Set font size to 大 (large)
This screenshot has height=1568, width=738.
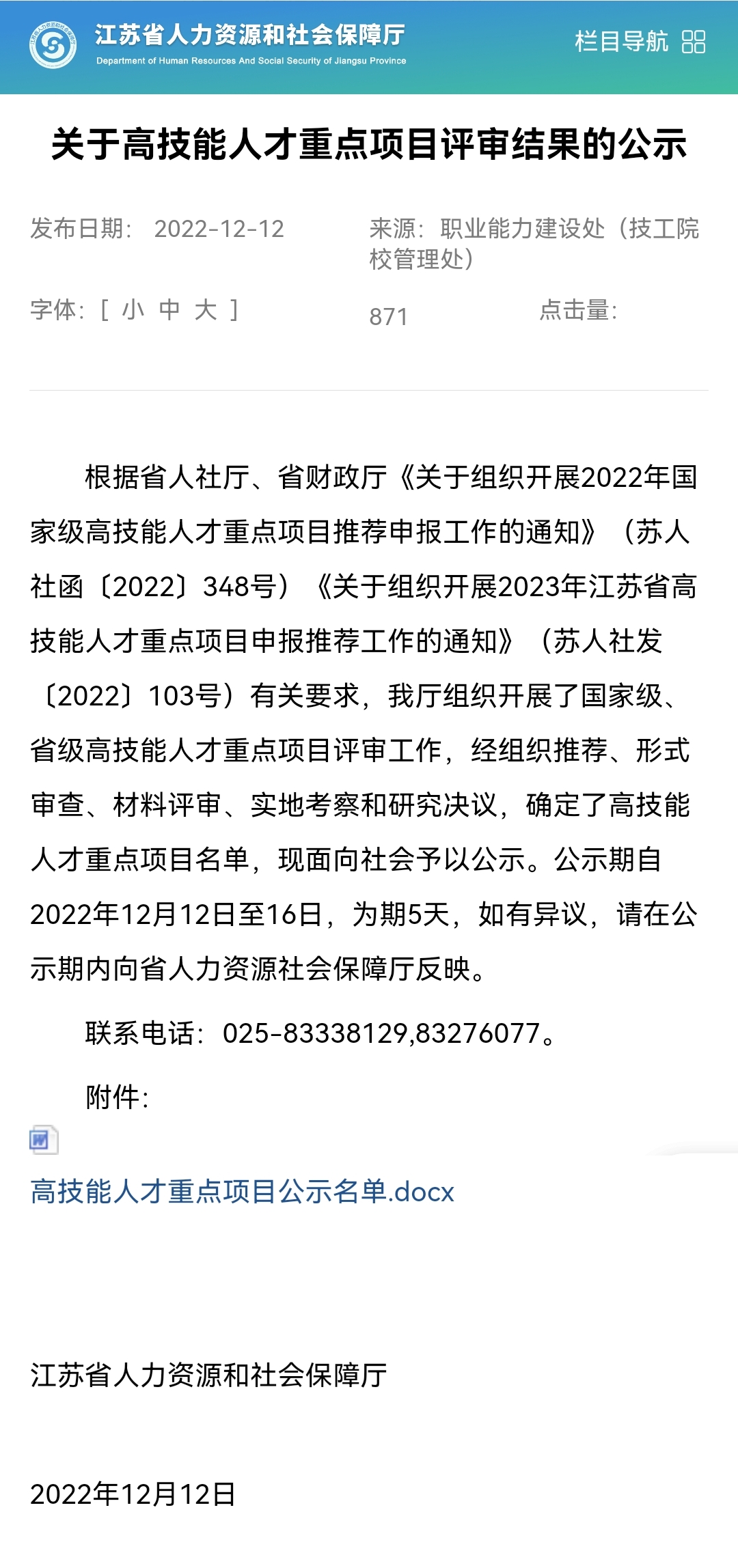tap(206, 310)
